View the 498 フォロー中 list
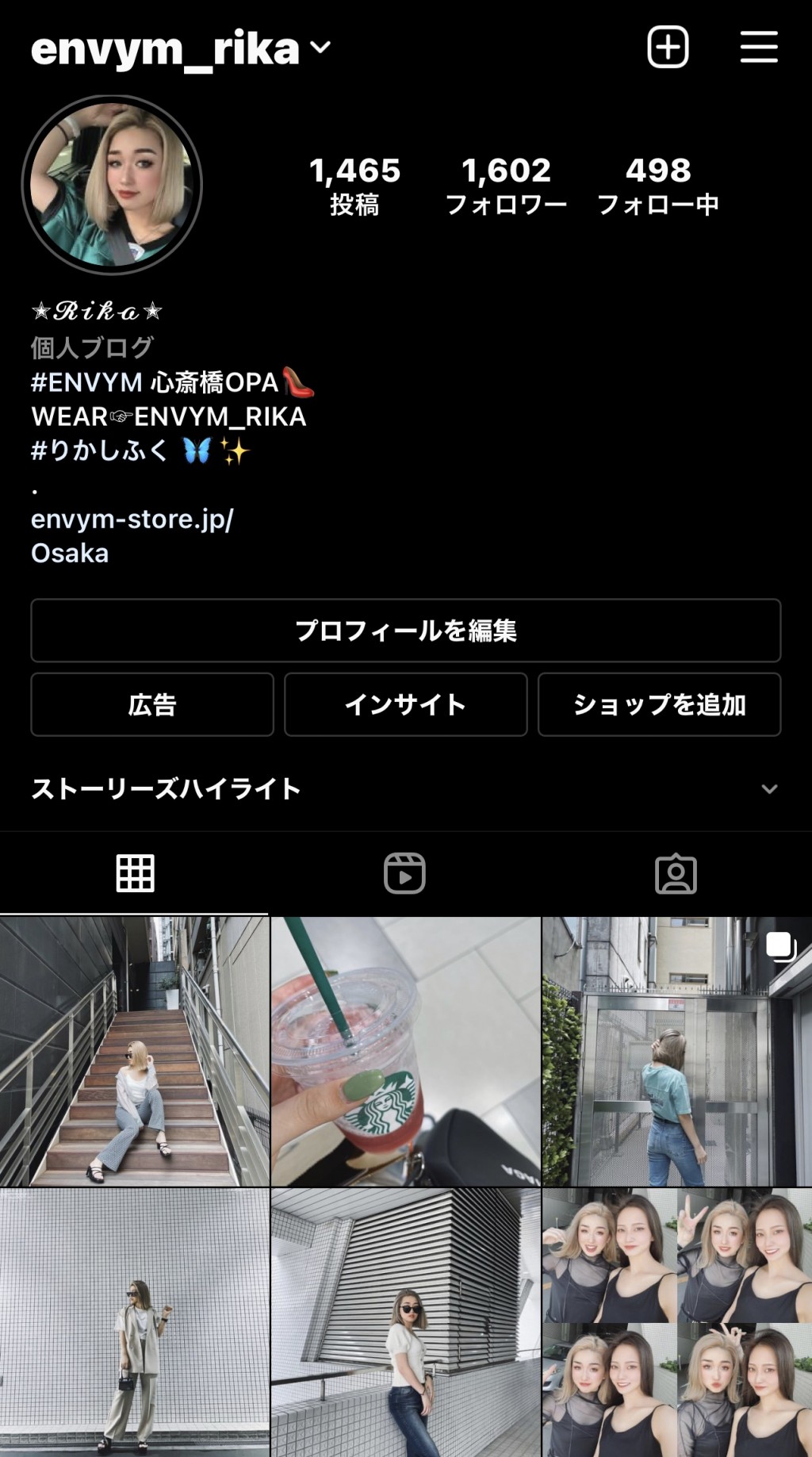812x1457 pixels. (657, 186)
